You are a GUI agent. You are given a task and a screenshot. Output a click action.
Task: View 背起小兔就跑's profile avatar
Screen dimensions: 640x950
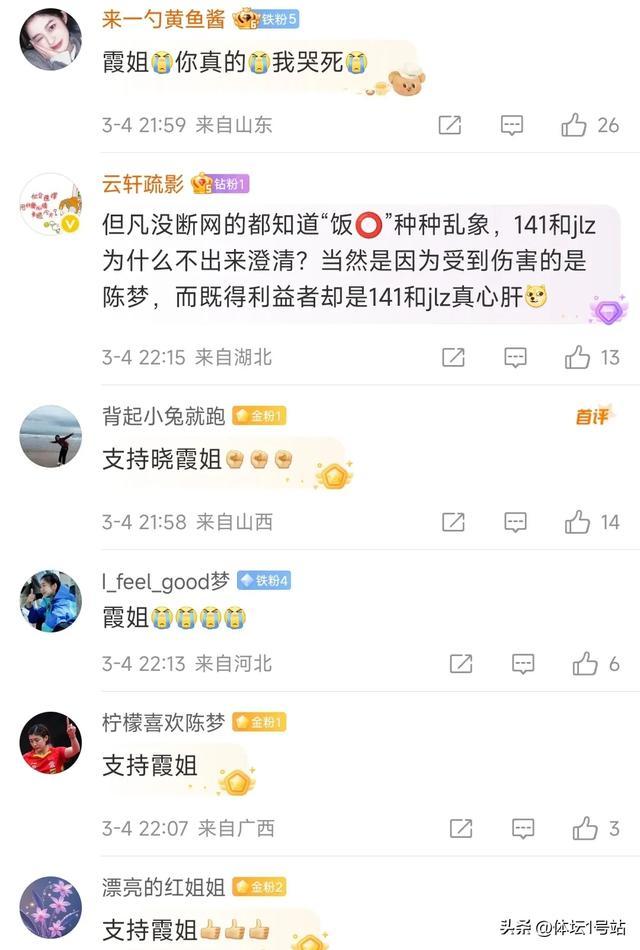(50, 436)
